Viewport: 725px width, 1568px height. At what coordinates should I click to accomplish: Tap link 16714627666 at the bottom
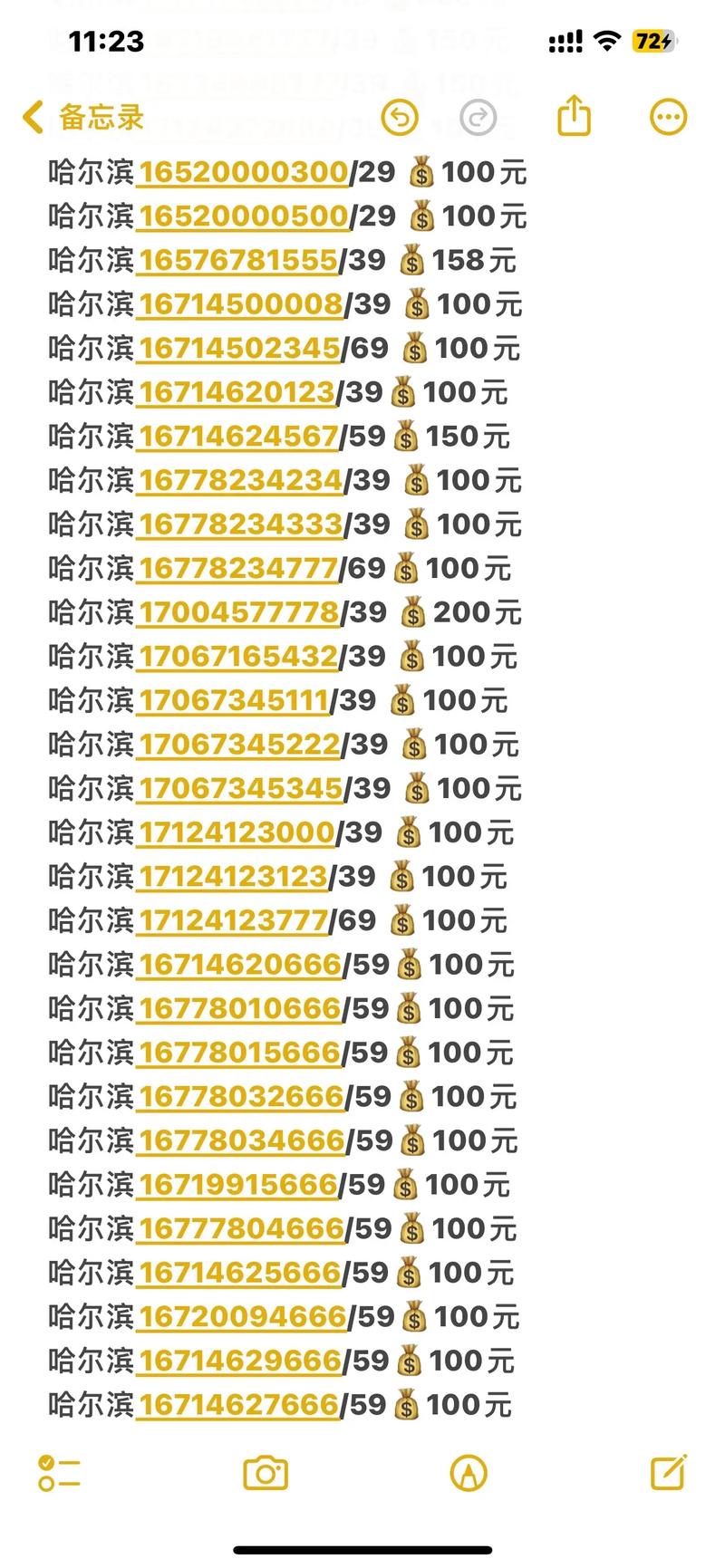click(x=237, y=1403)
